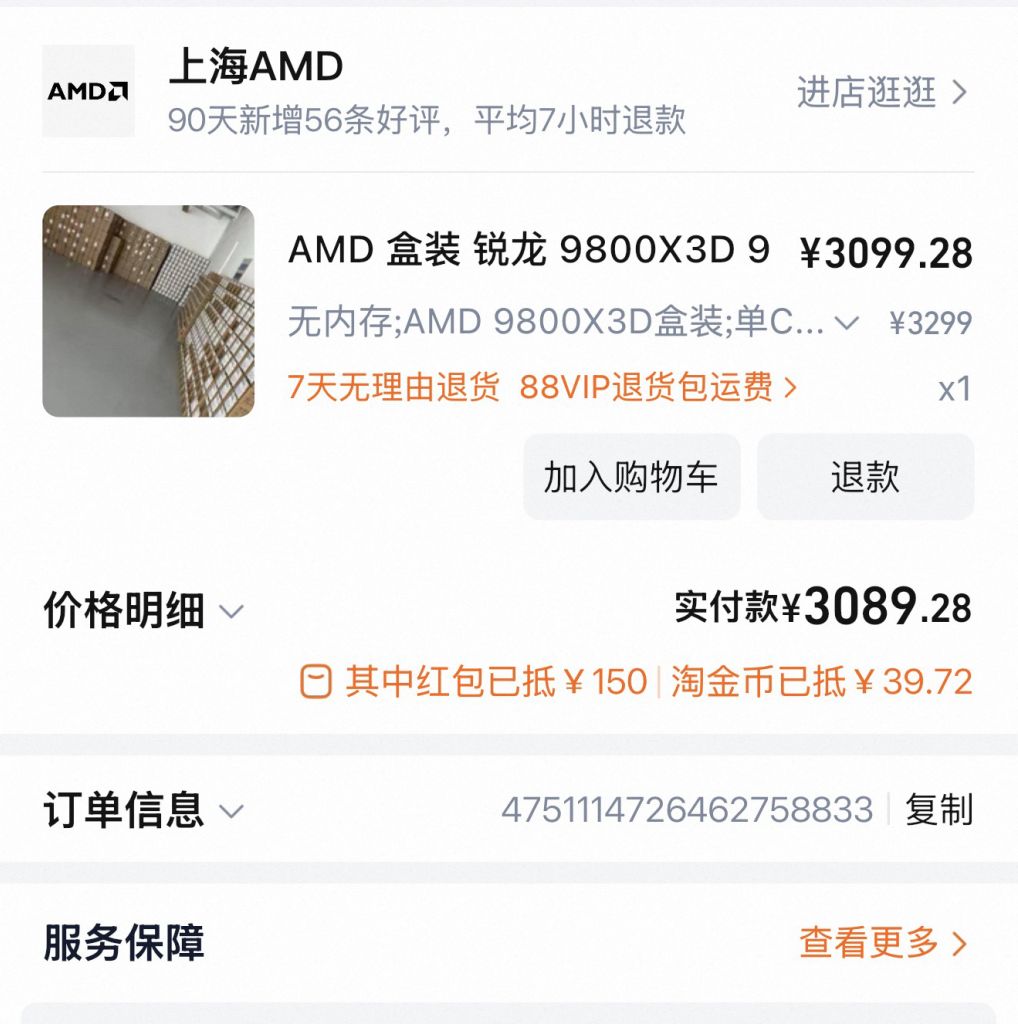
Task: Collapse the 价格明细 price details section
Action: (x=232, y=611)
